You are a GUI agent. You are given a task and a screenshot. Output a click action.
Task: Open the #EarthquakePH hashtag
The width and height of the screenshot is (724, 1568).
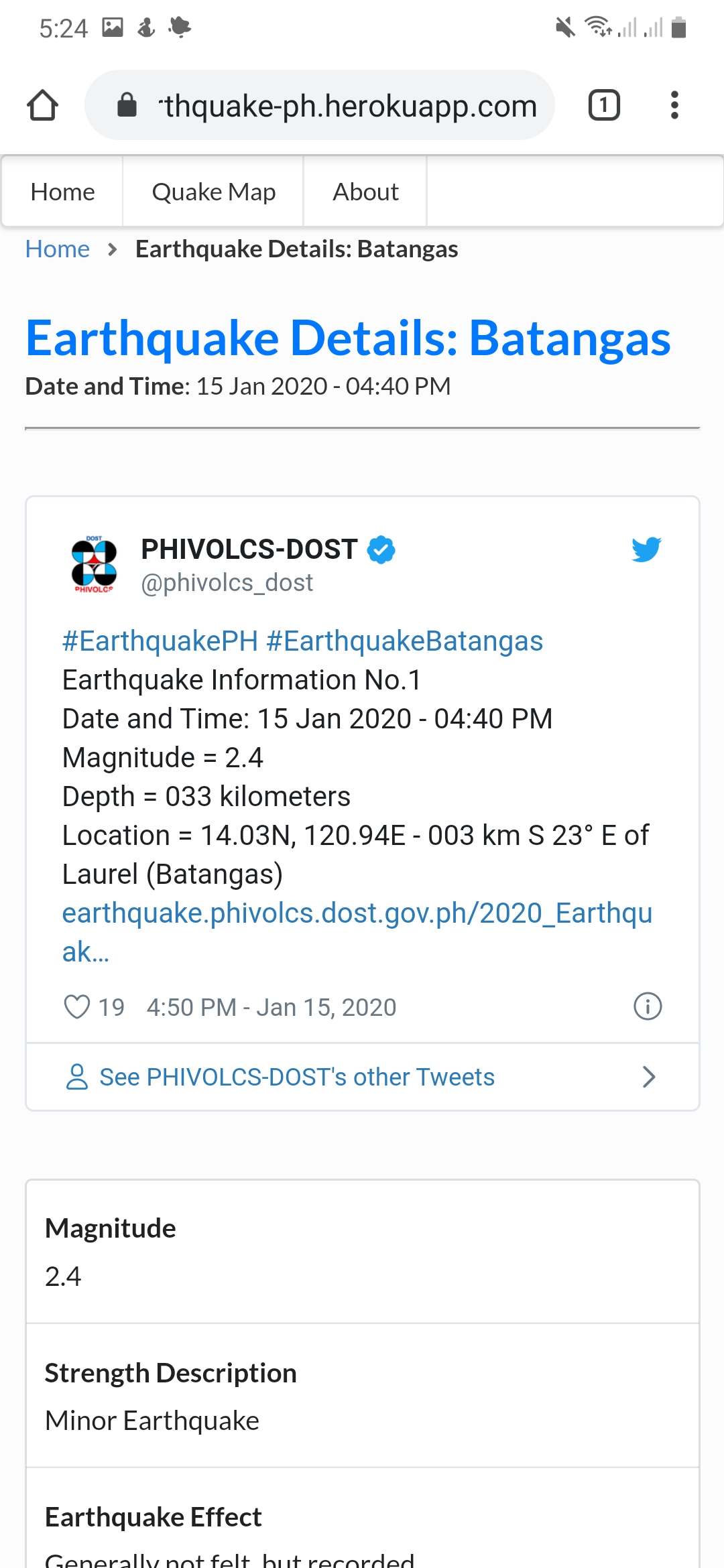pyautogui.click(x=160, y=641)
